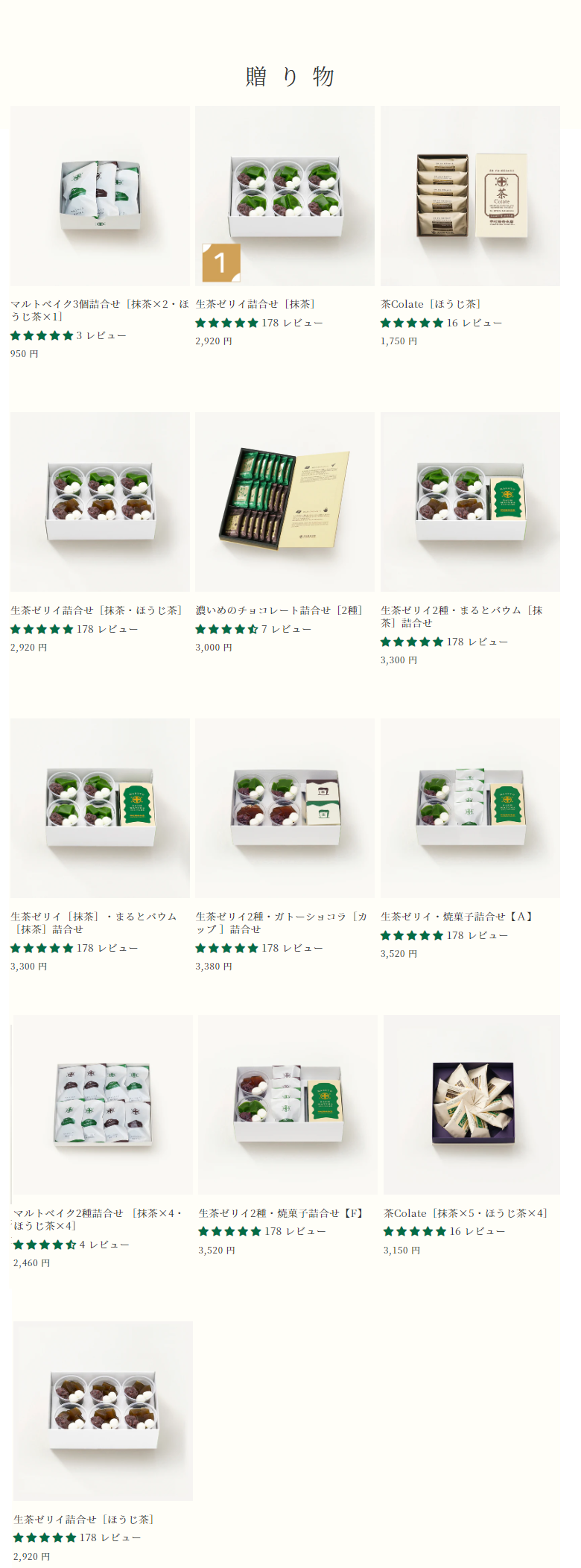
Task: Open 生茶ゼリイ［抹茶］・まるとバウム［抹茶］詰合せ
Action: pyautogui.click(x=100, y=808)
